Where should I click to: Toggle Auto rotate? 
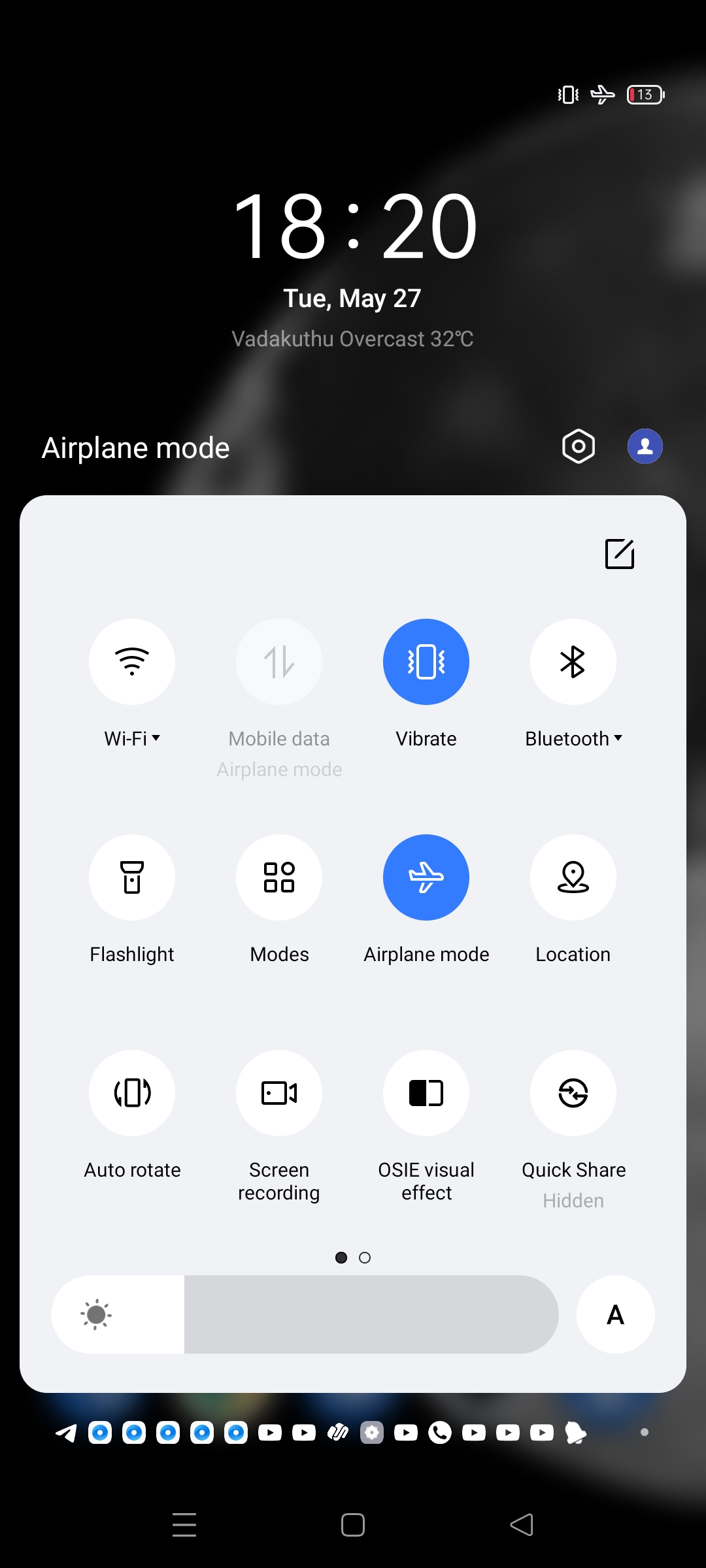pos(132,1093)
